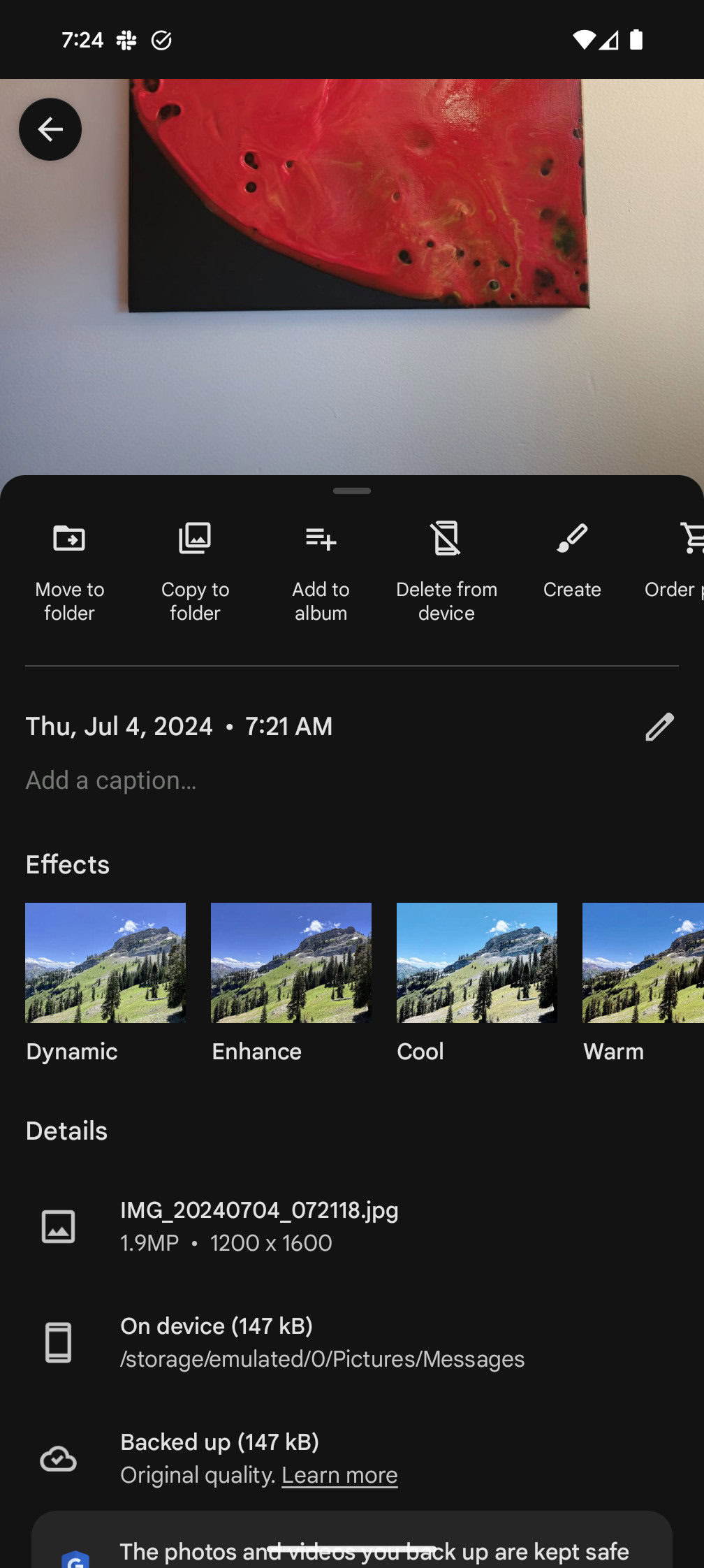Open the Create option
Image resolution: width=704 pixels, height=1568 pixels.
point(572,559)
